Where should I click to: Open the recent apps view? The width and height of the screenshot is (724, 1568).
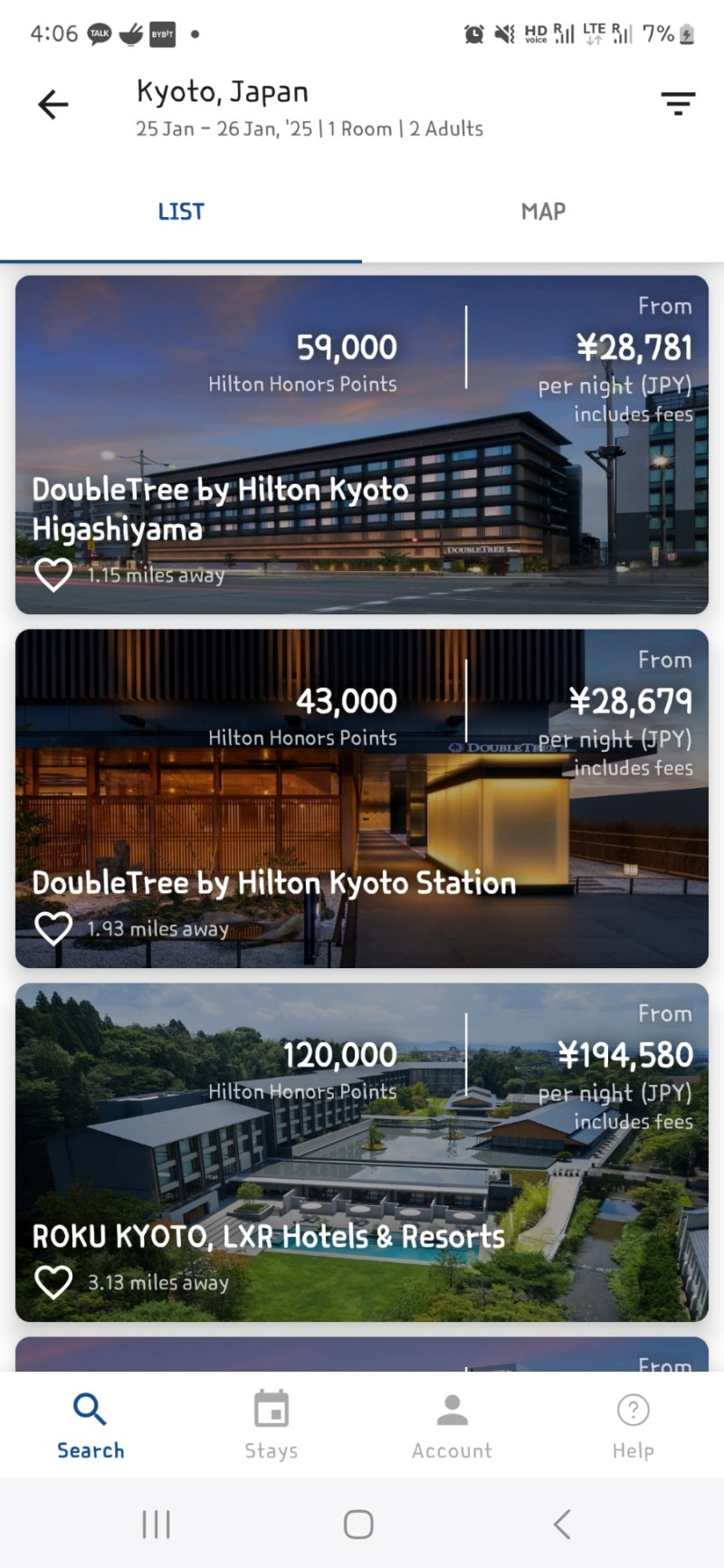point(156,1525)
